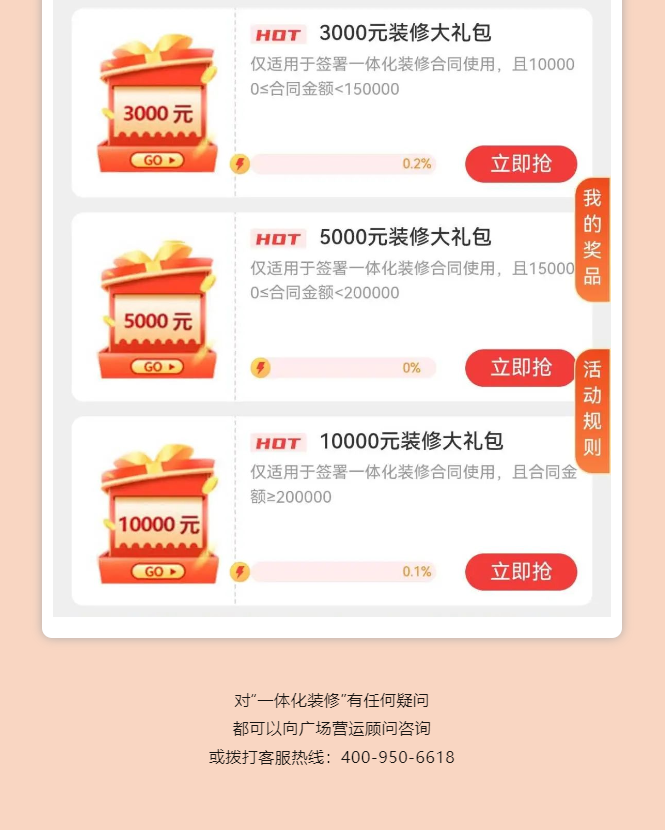Grab the 3000元装修大礼包 coupon
The height and width of the screenshot is (830, 665).
520,164
